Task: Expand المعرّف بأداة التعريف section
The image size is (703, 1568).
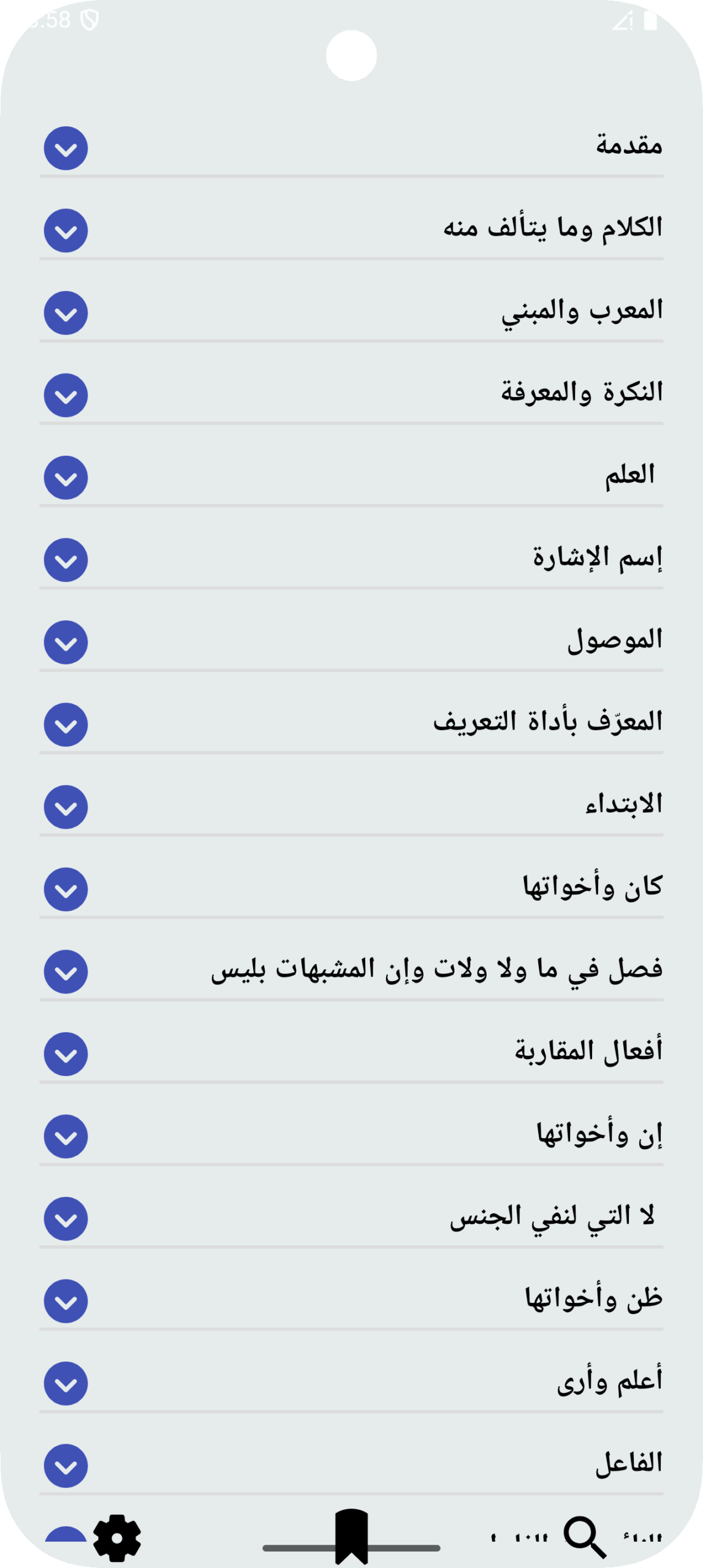Action: coord(66,725)
